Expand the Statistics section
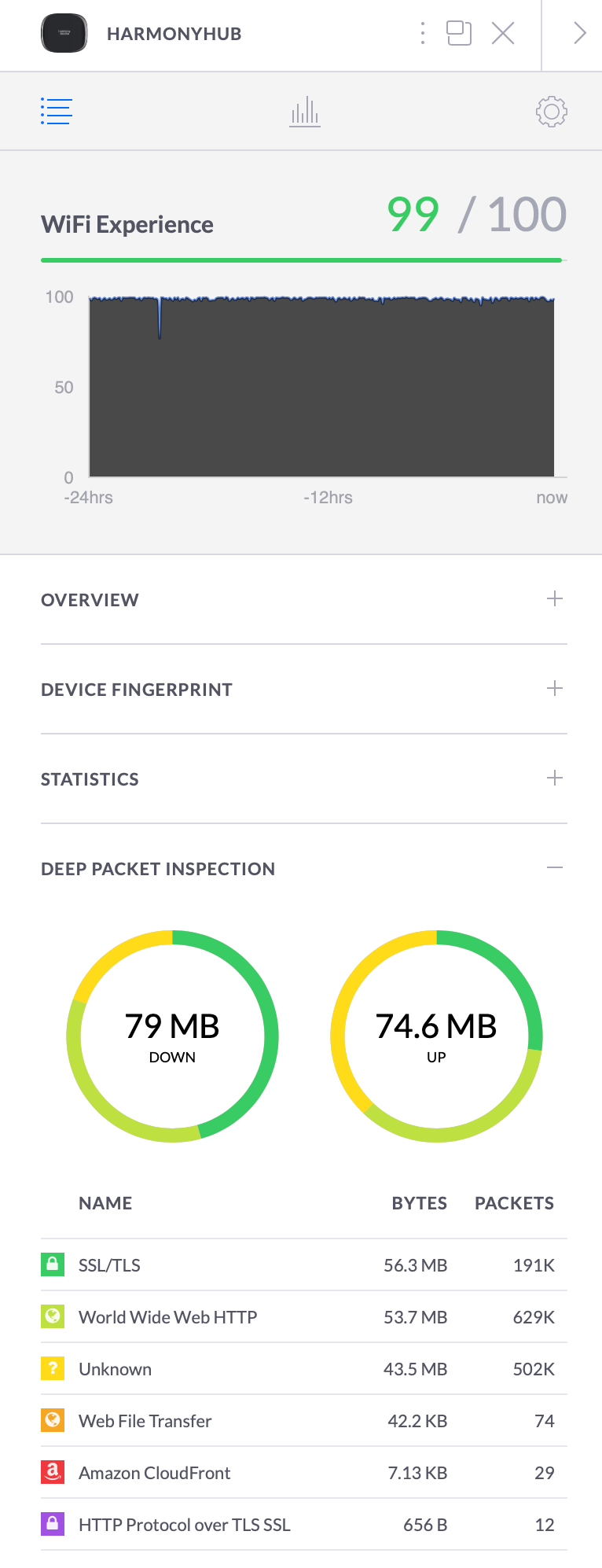 [554, 778]
